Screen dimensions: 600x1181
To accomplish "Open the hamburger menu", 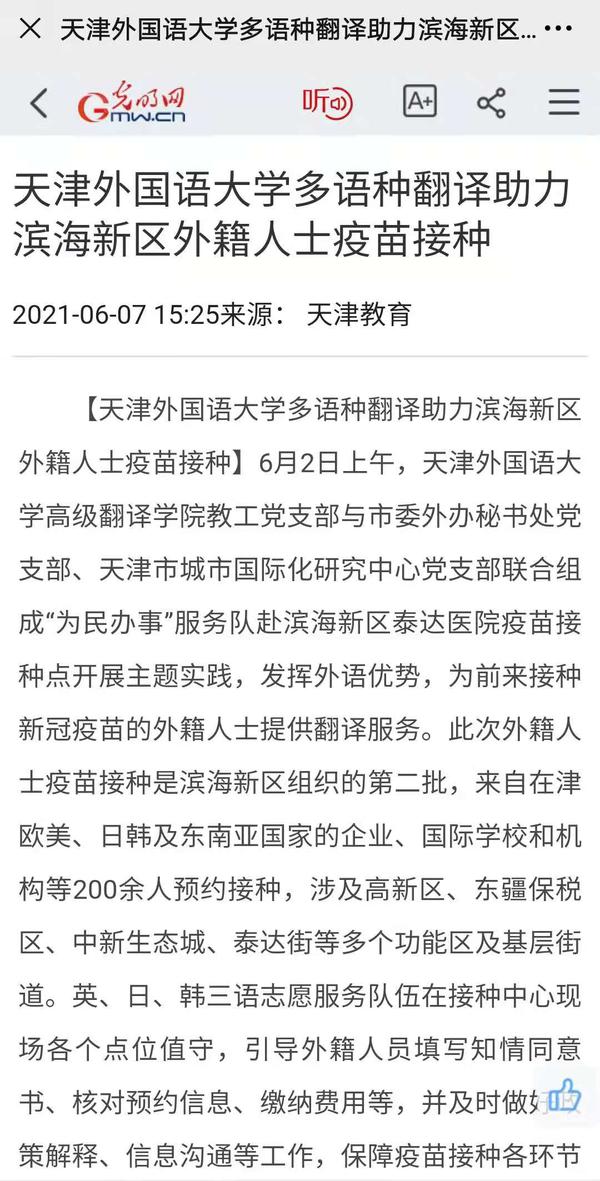I will pyautogui.click(x=564, y=102).
